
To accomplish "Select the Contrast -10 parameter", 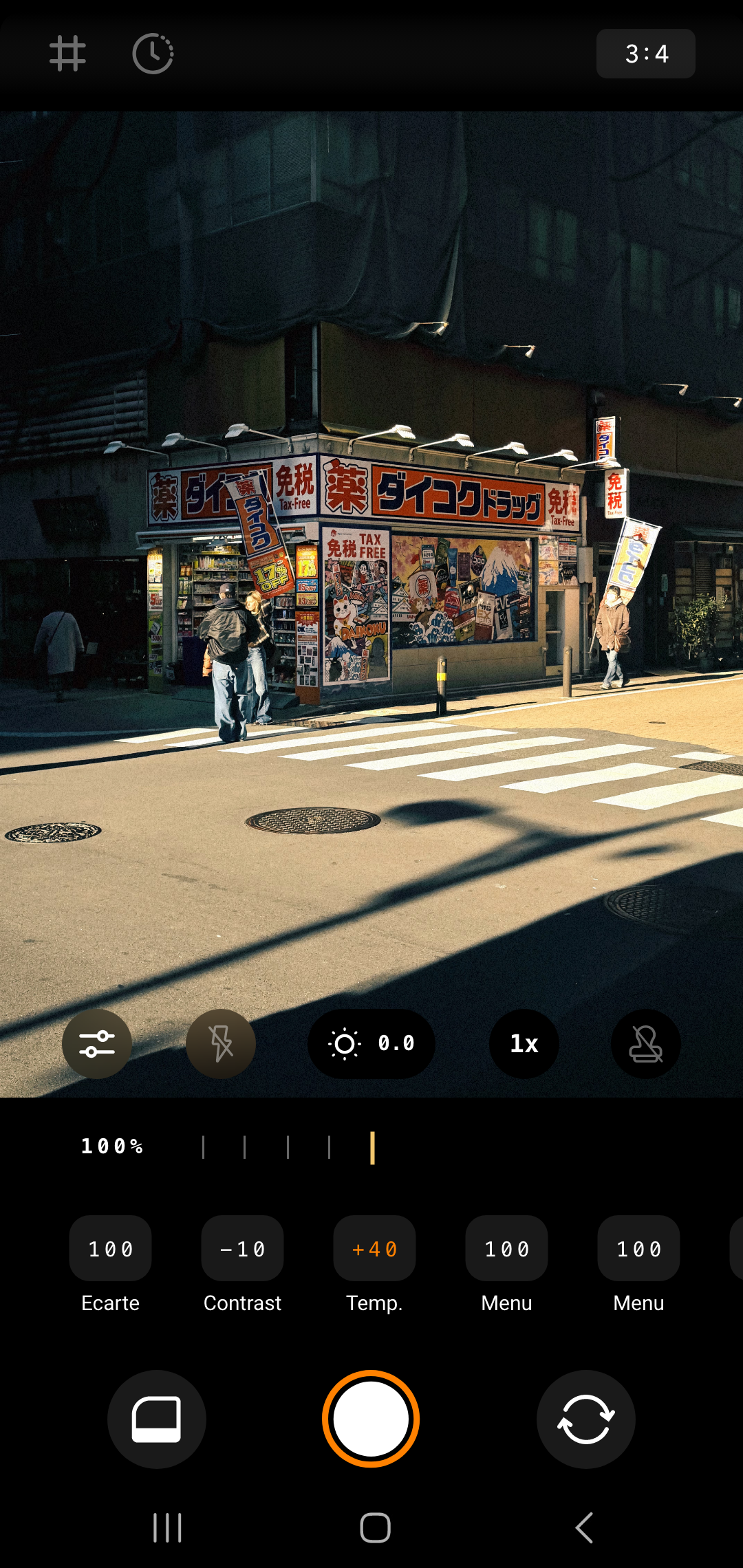I will pyautogui.click(x=242, y=1248).
